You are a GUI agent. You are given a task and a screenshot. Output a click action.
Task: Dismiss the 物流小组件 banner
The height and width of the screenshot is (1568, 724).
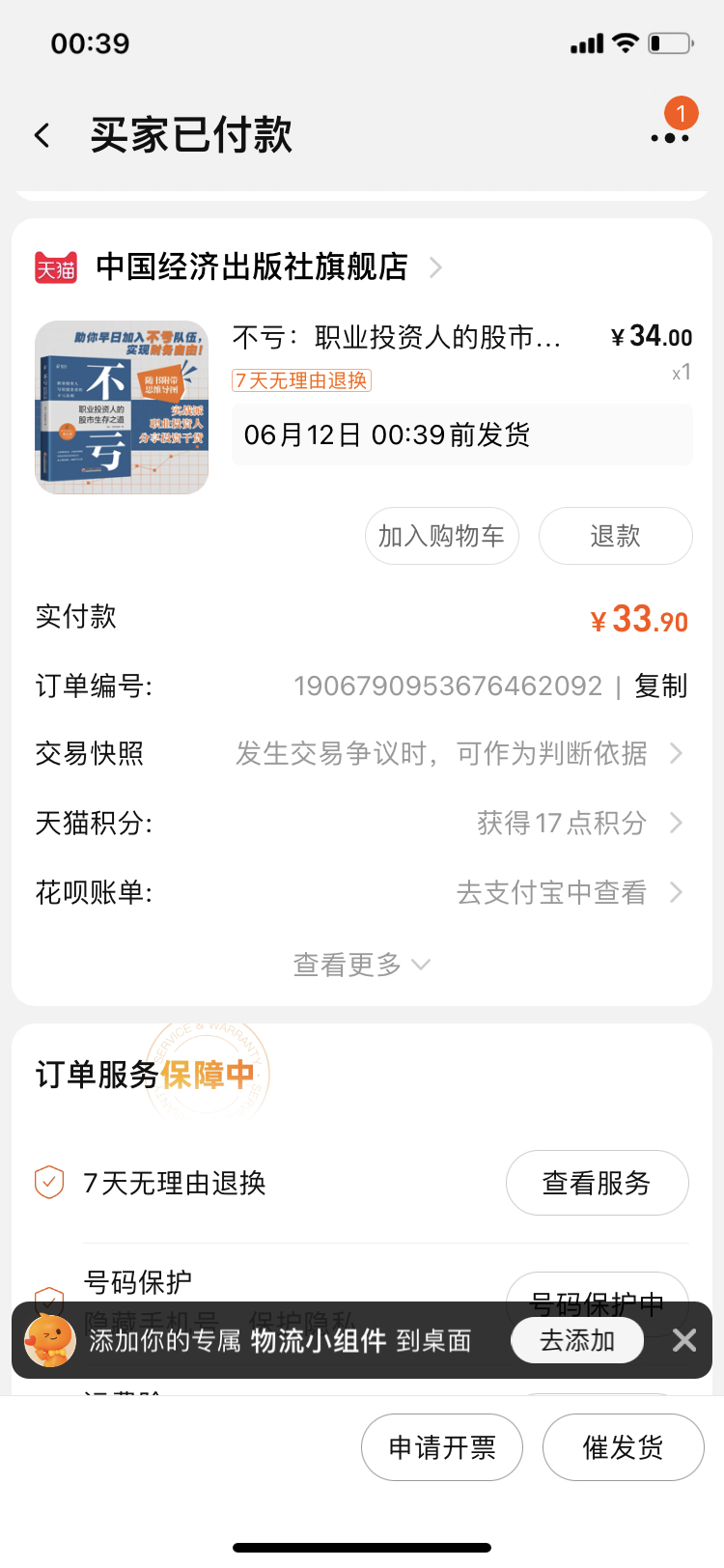click(x=684, y=1340)
